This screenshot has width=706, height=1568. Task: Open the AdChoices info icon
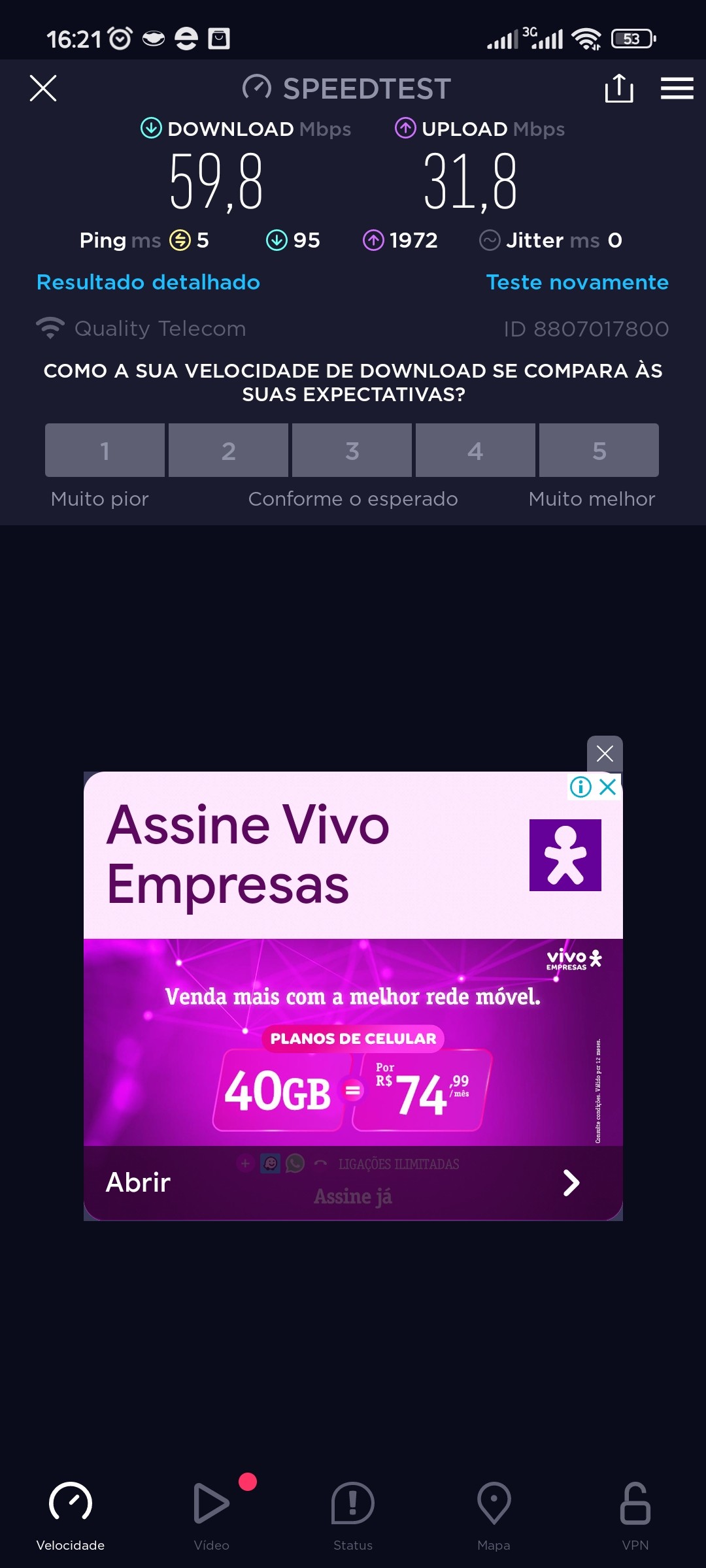click(580, 787)
